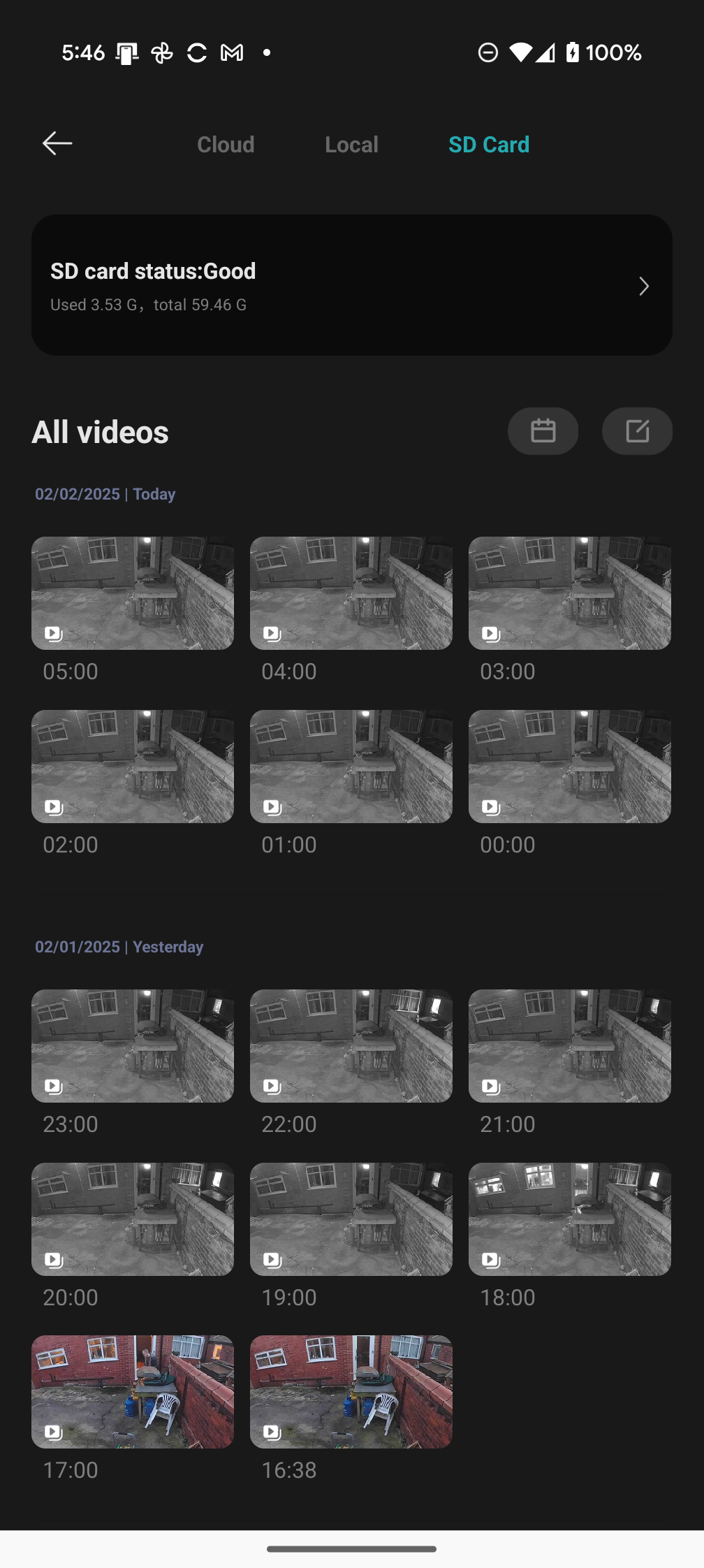Play yesterday's 23:00 video

coord(133,1046)
